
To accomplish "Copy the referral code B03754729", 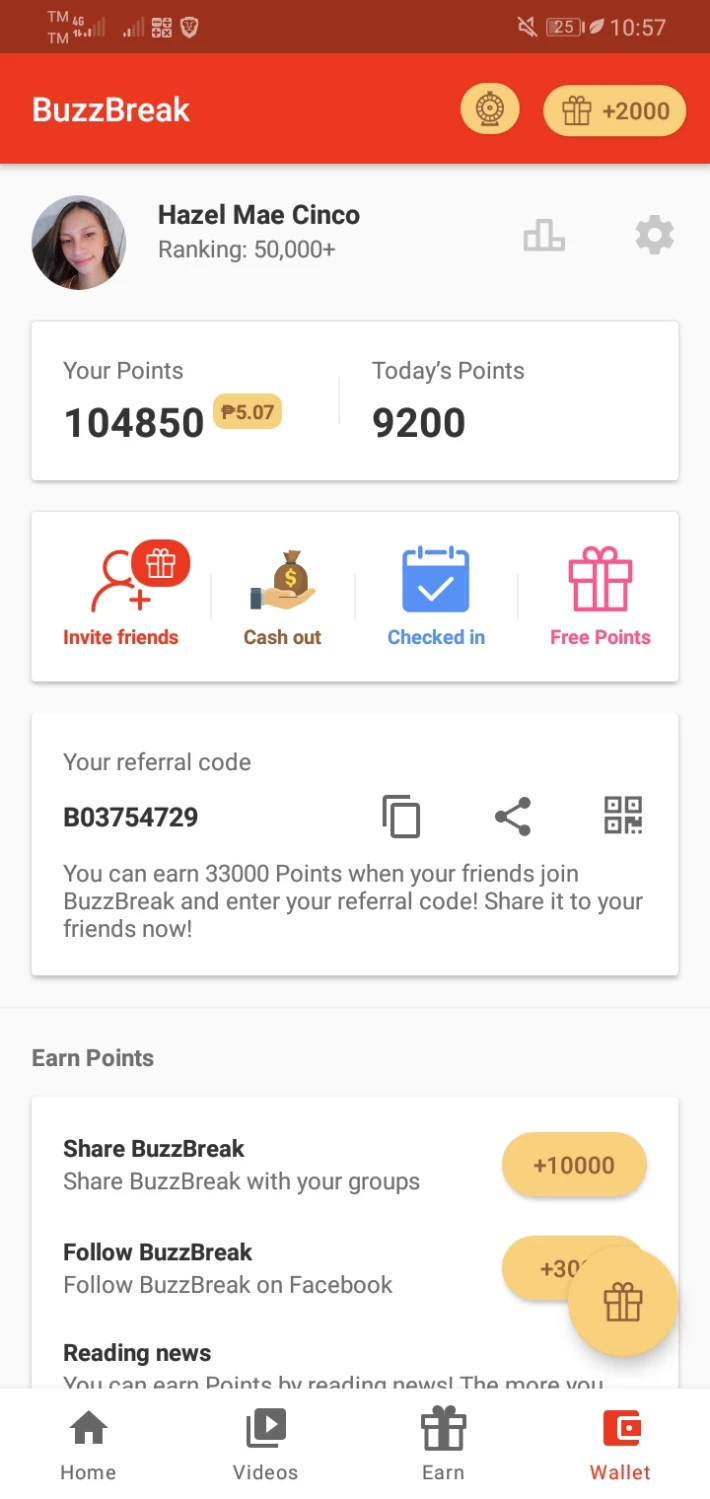I will tap(401, 816).
